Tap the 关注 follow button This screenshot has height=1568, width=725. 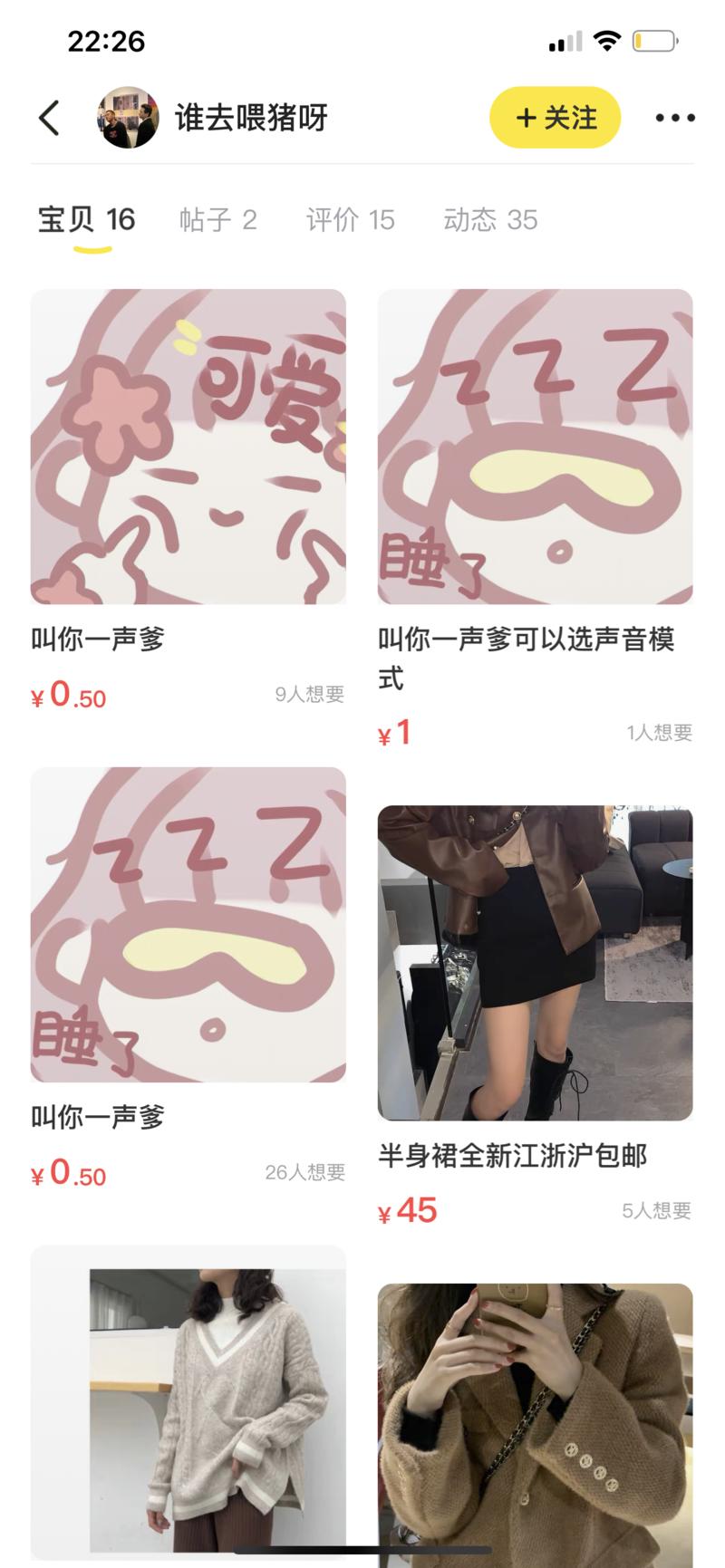click(x=555, y=118)
